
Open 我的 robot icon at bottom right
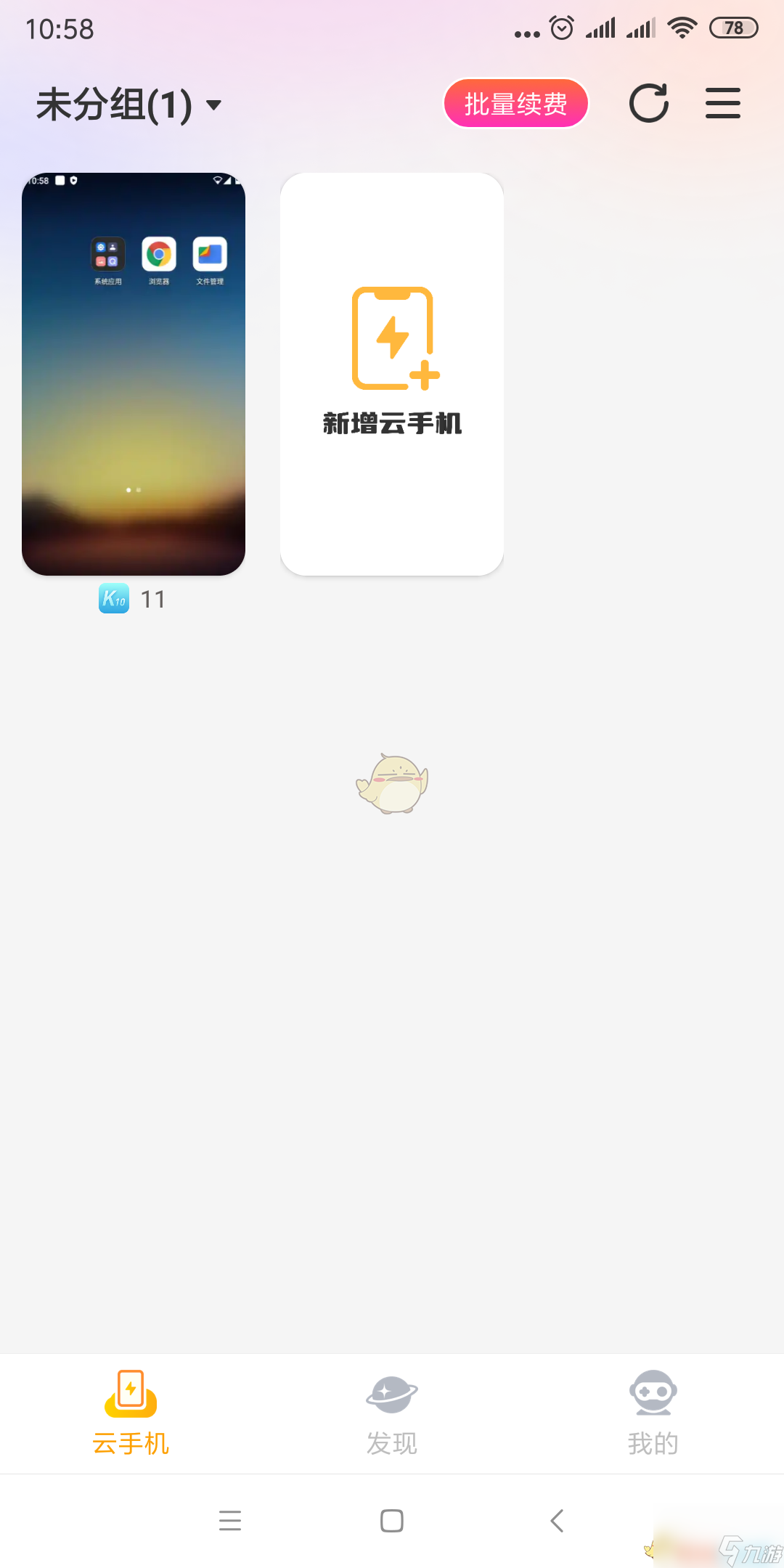tap(652, 1394)
